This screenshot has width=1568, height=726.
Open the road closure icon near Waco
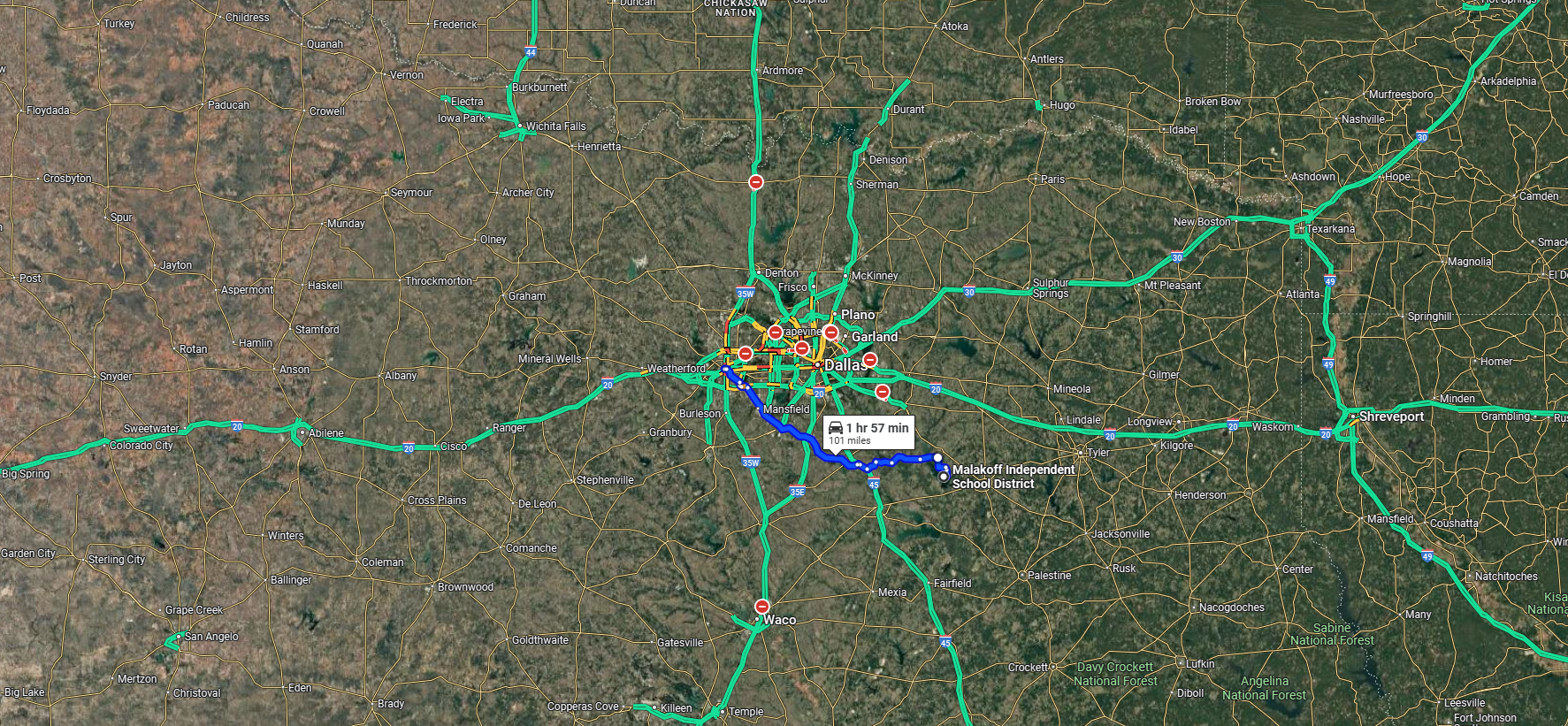[762, 607]
